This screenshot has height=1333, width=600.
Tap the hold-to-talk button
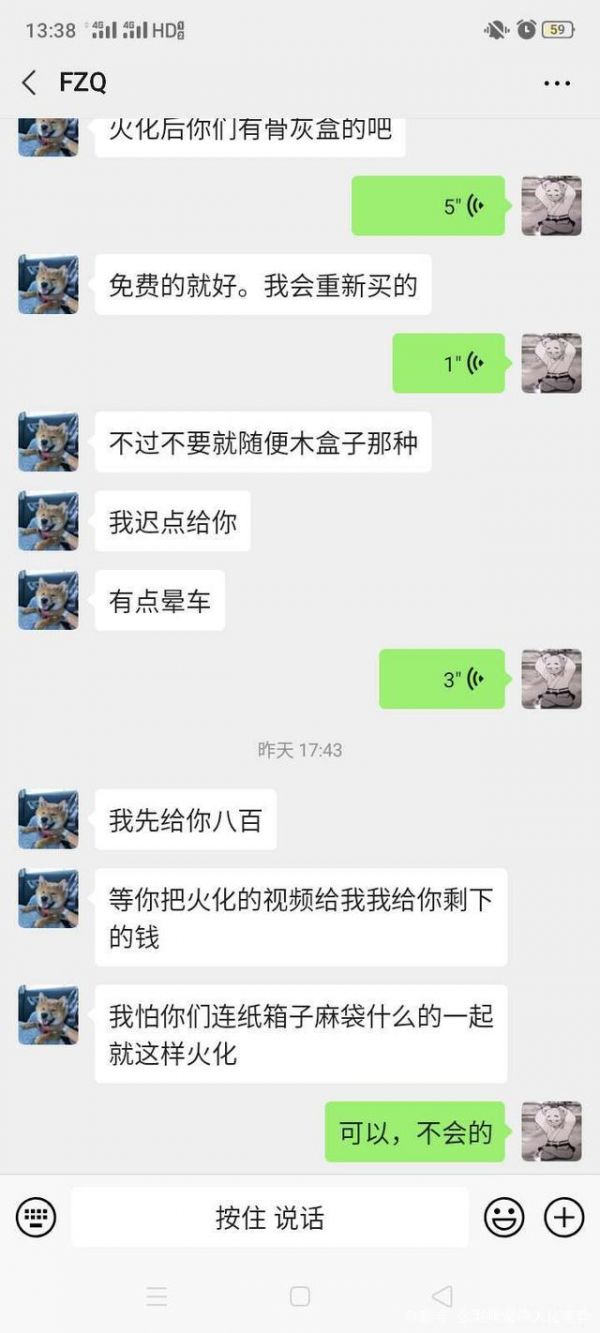point(269,1217)
